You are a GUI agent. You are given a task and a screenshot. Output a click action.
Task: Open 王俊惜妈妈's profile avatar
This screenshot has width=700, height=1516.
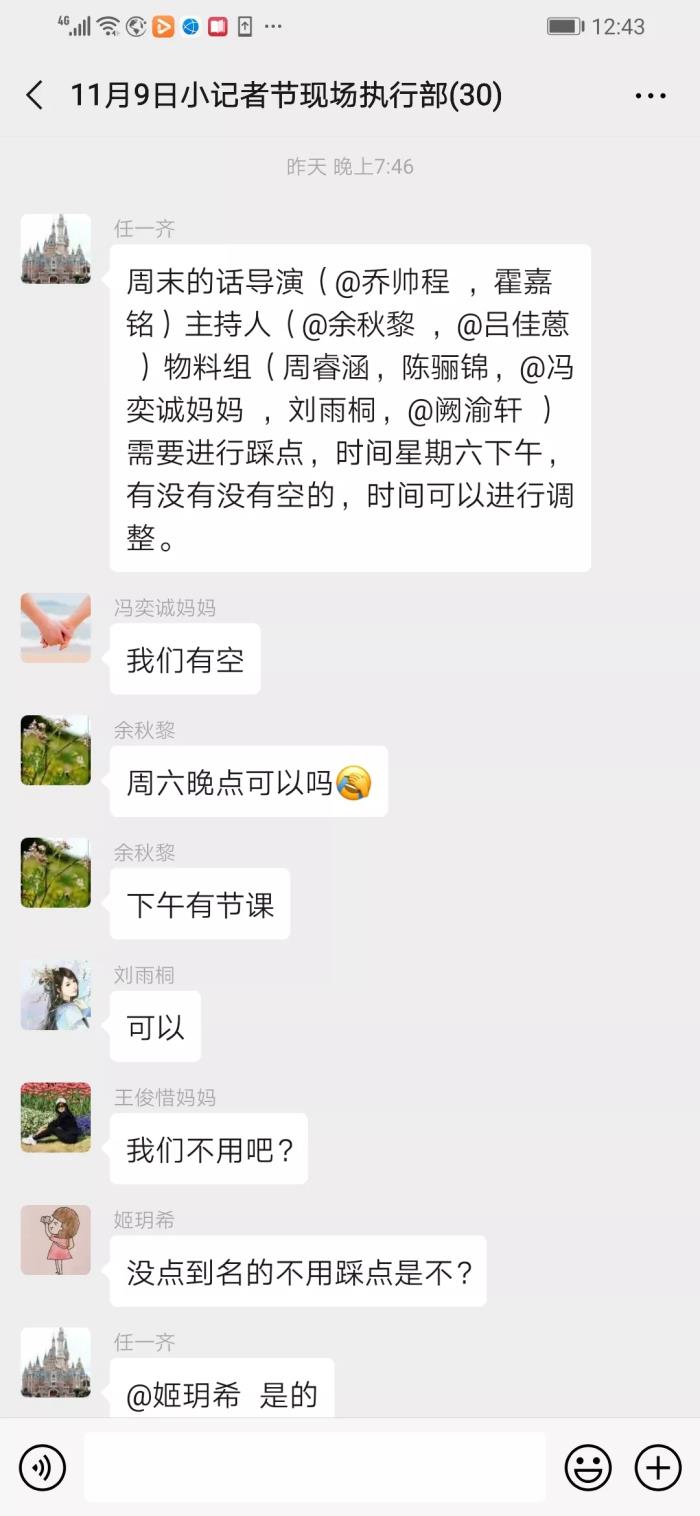pos(56,1117)
